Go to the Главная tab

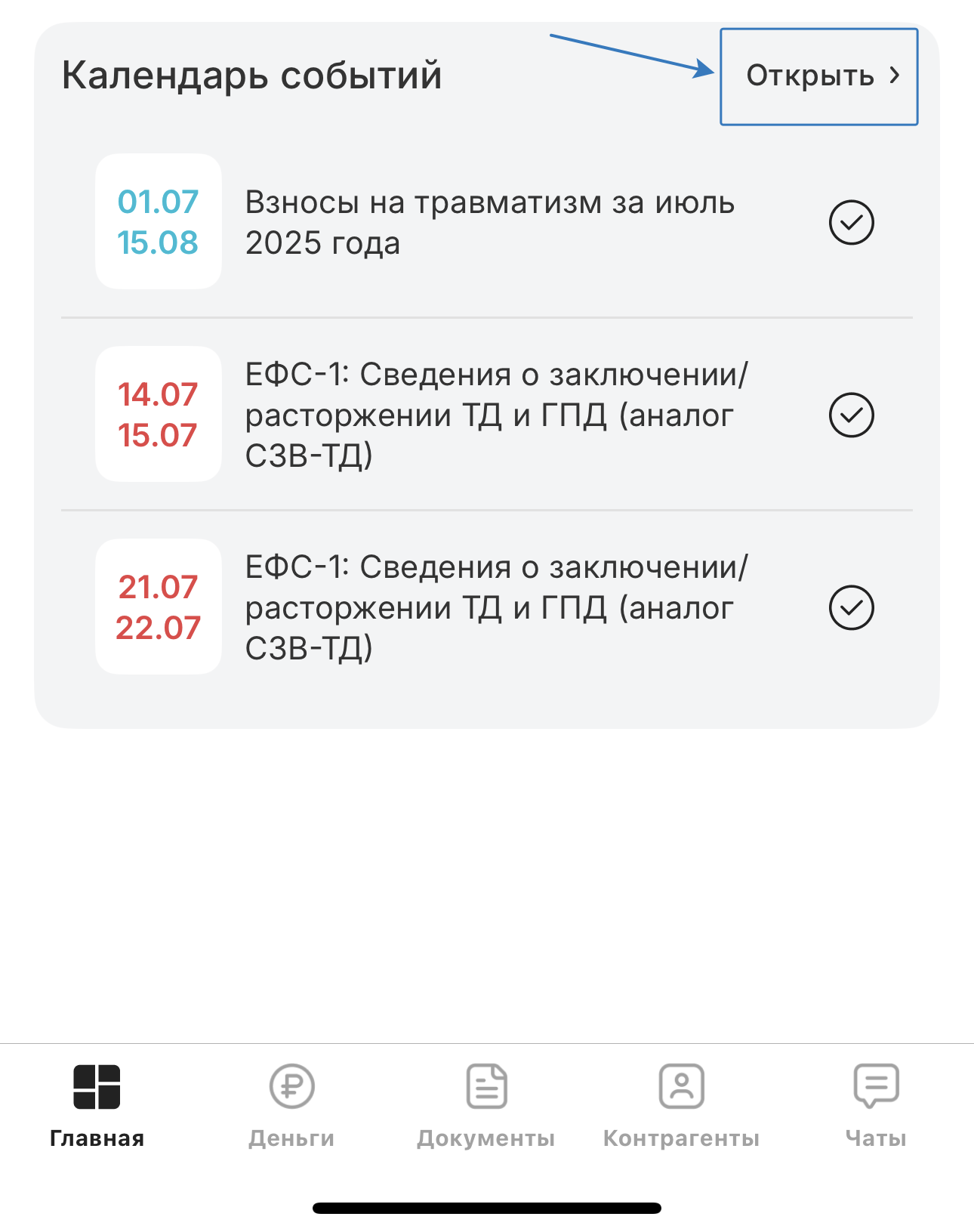tap(97, 1106)
